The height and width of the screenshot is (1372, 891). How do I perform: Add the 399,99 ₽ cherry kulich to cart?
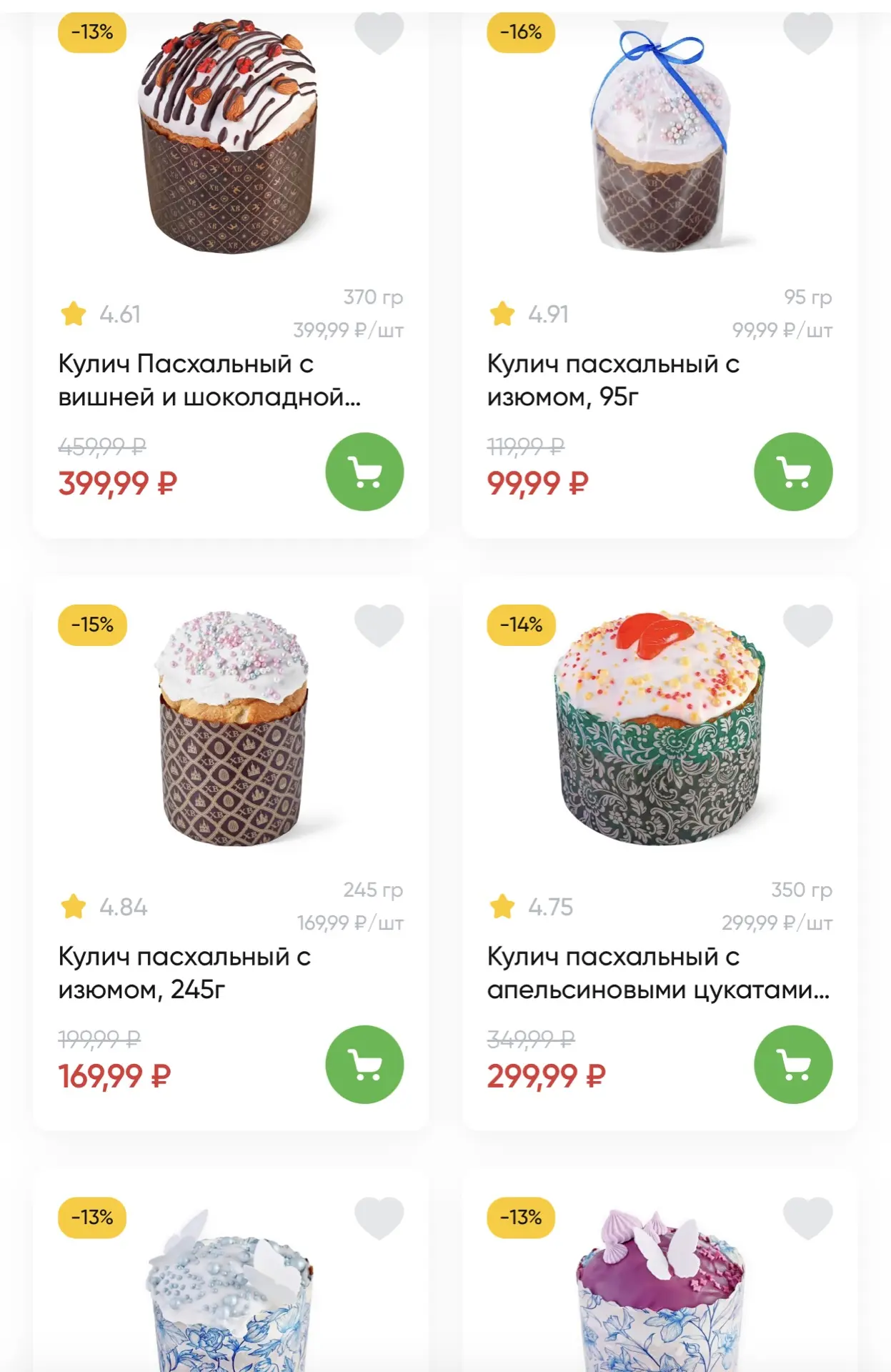364,472
